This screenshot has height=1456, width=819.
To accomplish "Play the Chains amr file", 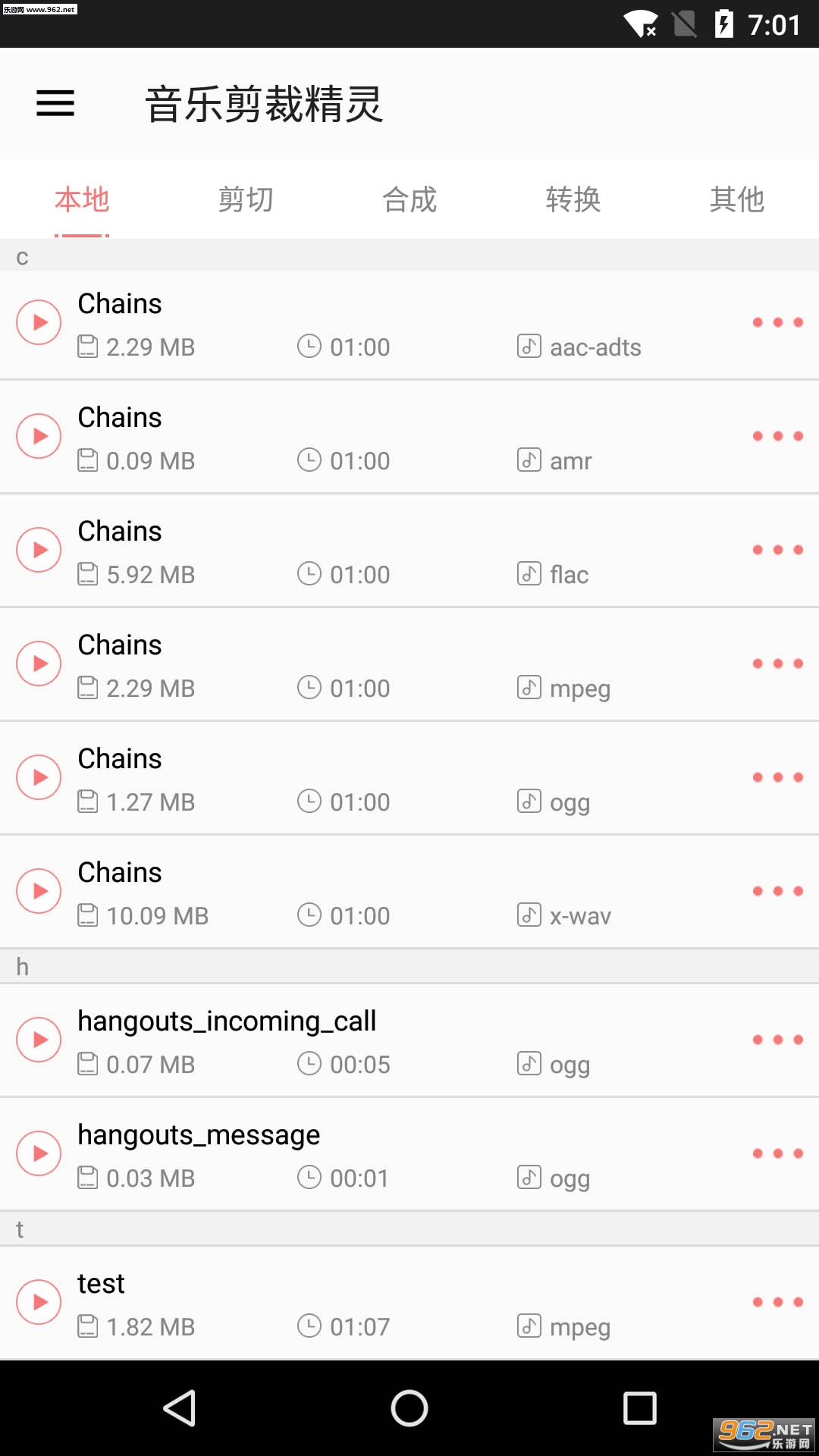I will (x=39, y=436).
